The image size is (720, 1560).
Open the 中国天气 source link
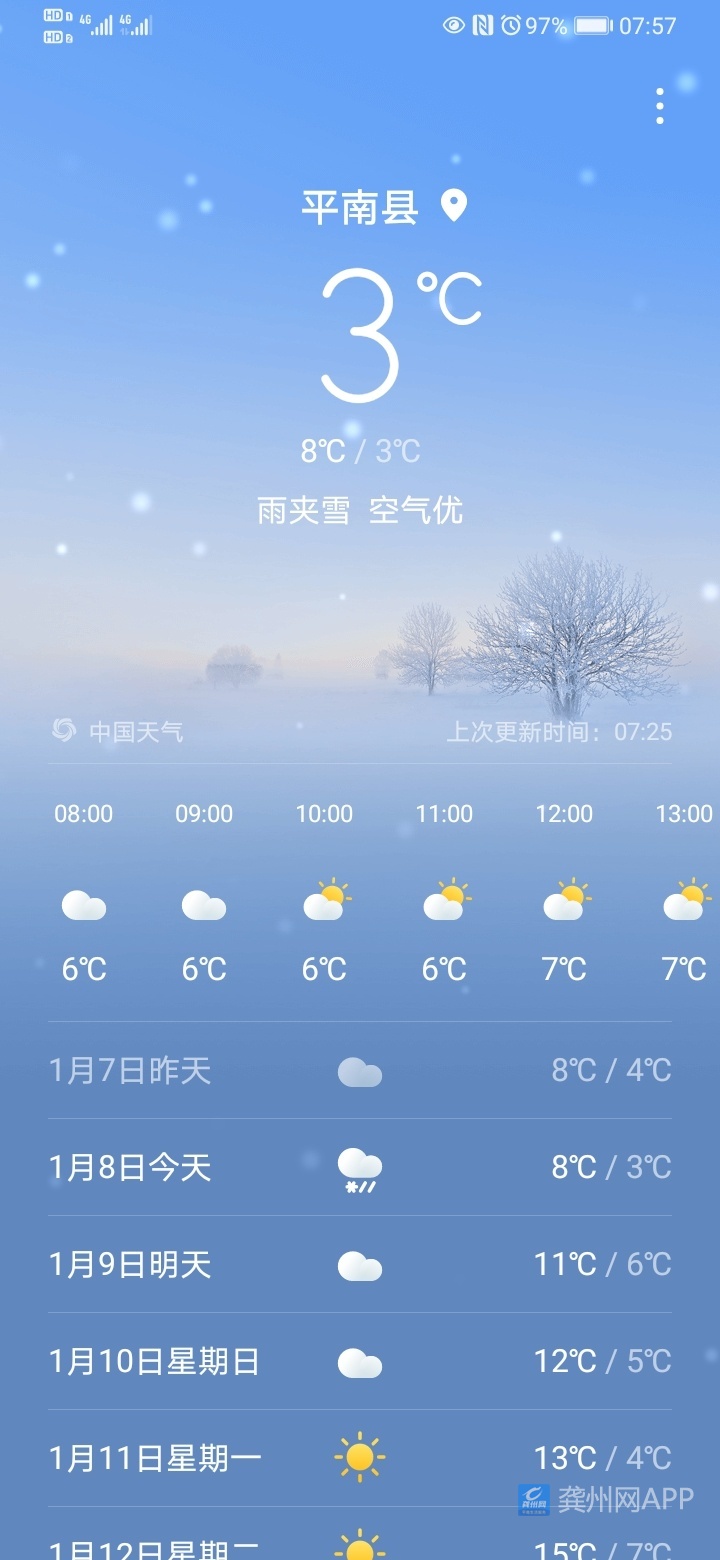pos(119,731)
